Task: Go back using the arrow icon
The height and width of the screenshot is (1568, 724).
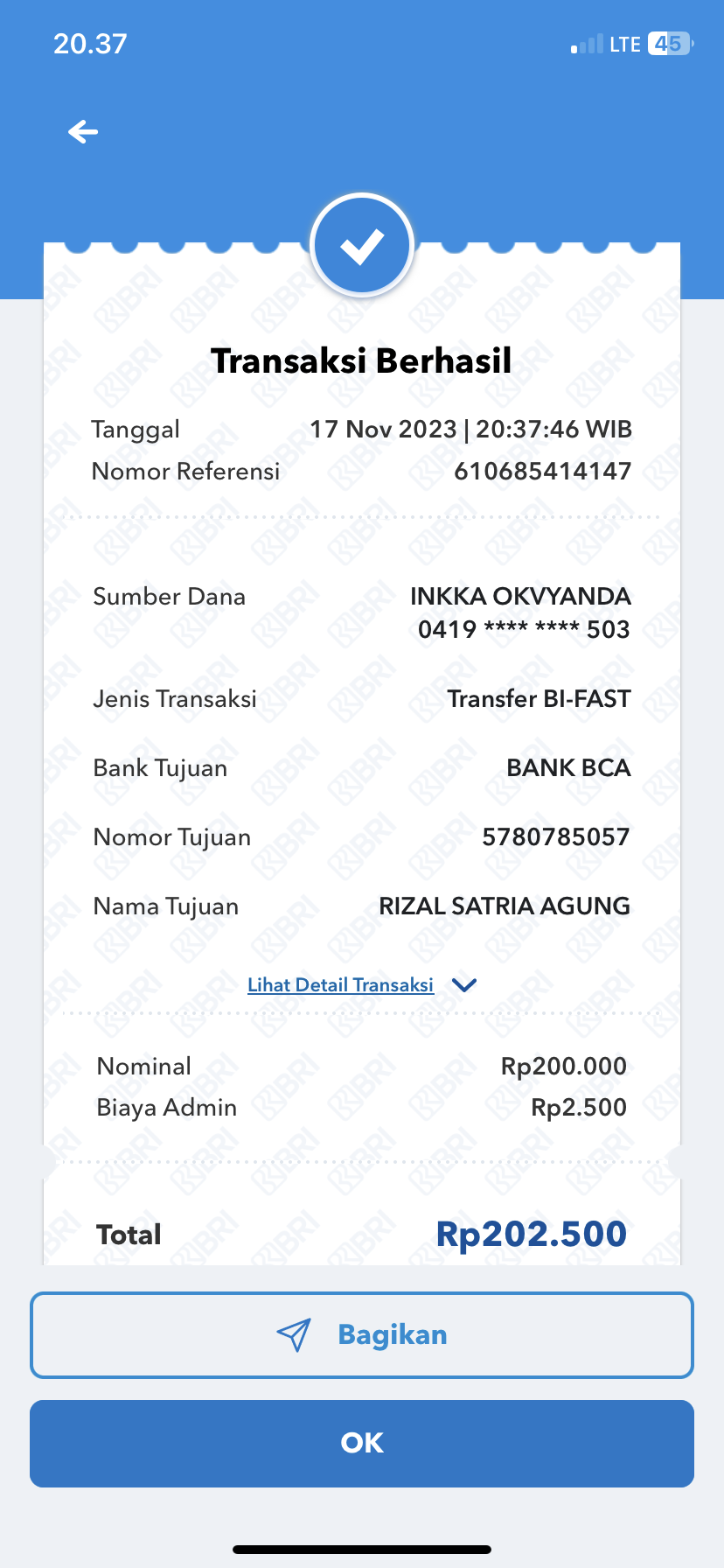Action: 83,132
